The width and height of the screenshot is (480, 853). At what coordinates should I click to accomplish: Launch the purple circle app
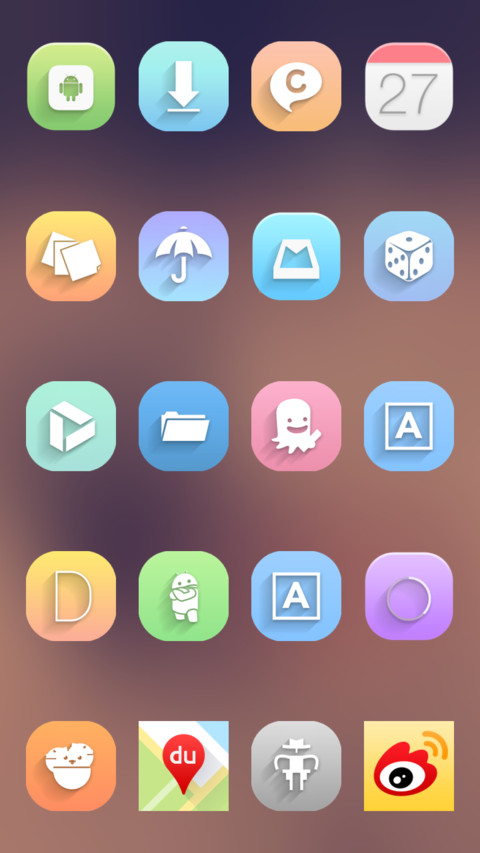(x=409, y=596)
